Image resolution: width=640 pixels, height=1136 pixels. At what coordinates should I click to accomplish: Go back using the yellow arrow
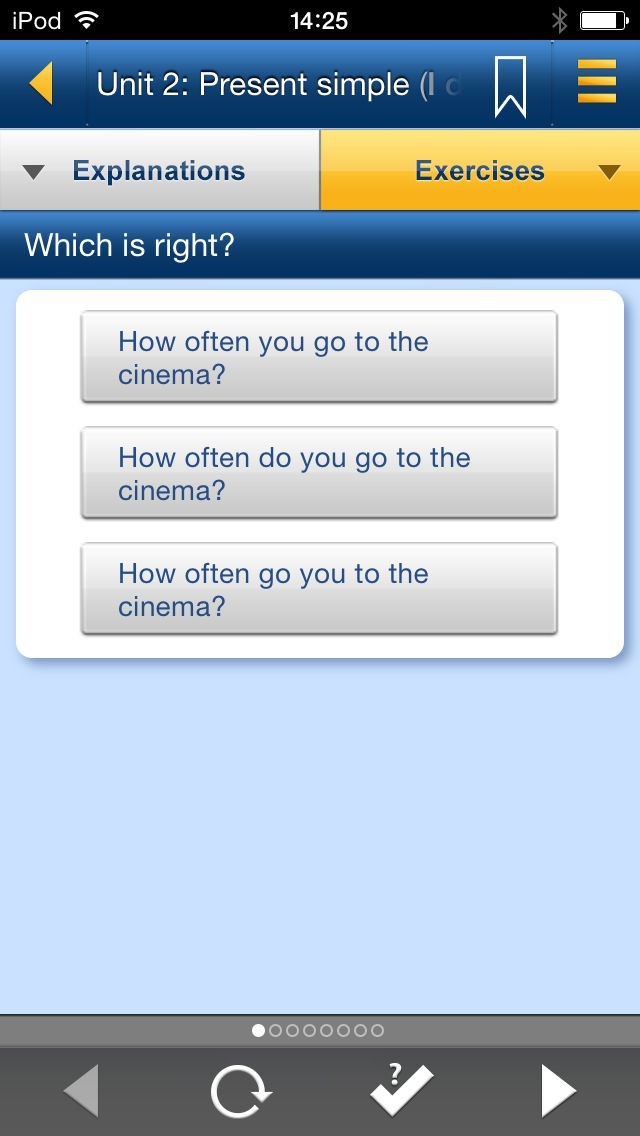pyautogui.click(x=42, y=84)
